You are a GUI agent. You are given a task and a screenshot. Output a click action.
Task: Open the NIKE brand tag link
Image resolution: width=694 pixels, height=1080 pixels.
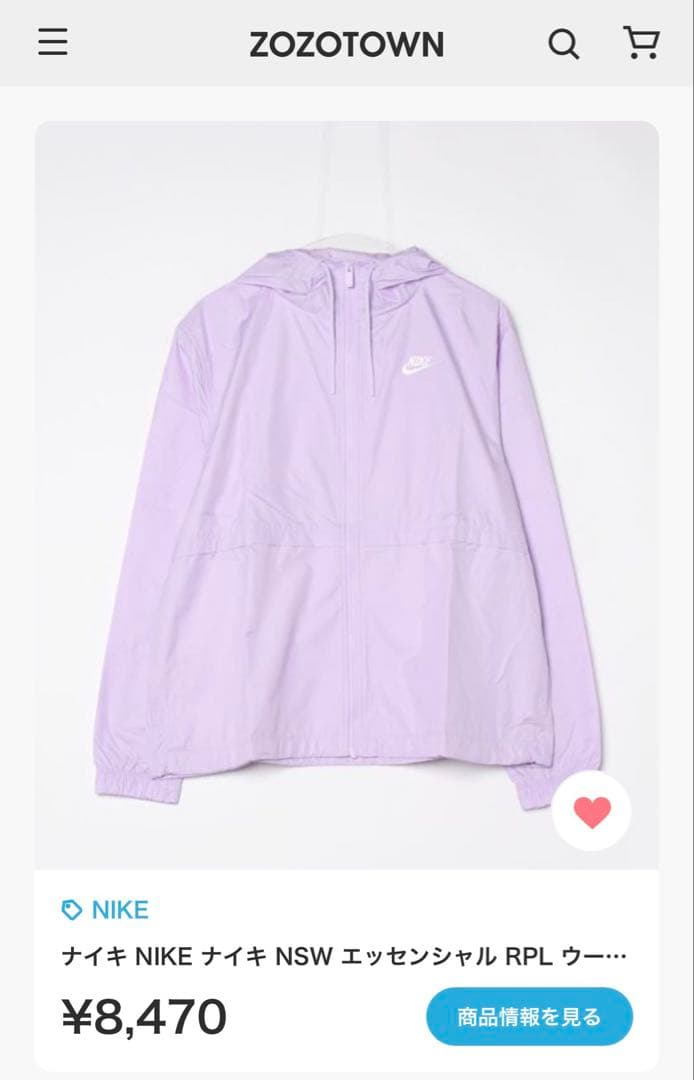pos(105,910)
